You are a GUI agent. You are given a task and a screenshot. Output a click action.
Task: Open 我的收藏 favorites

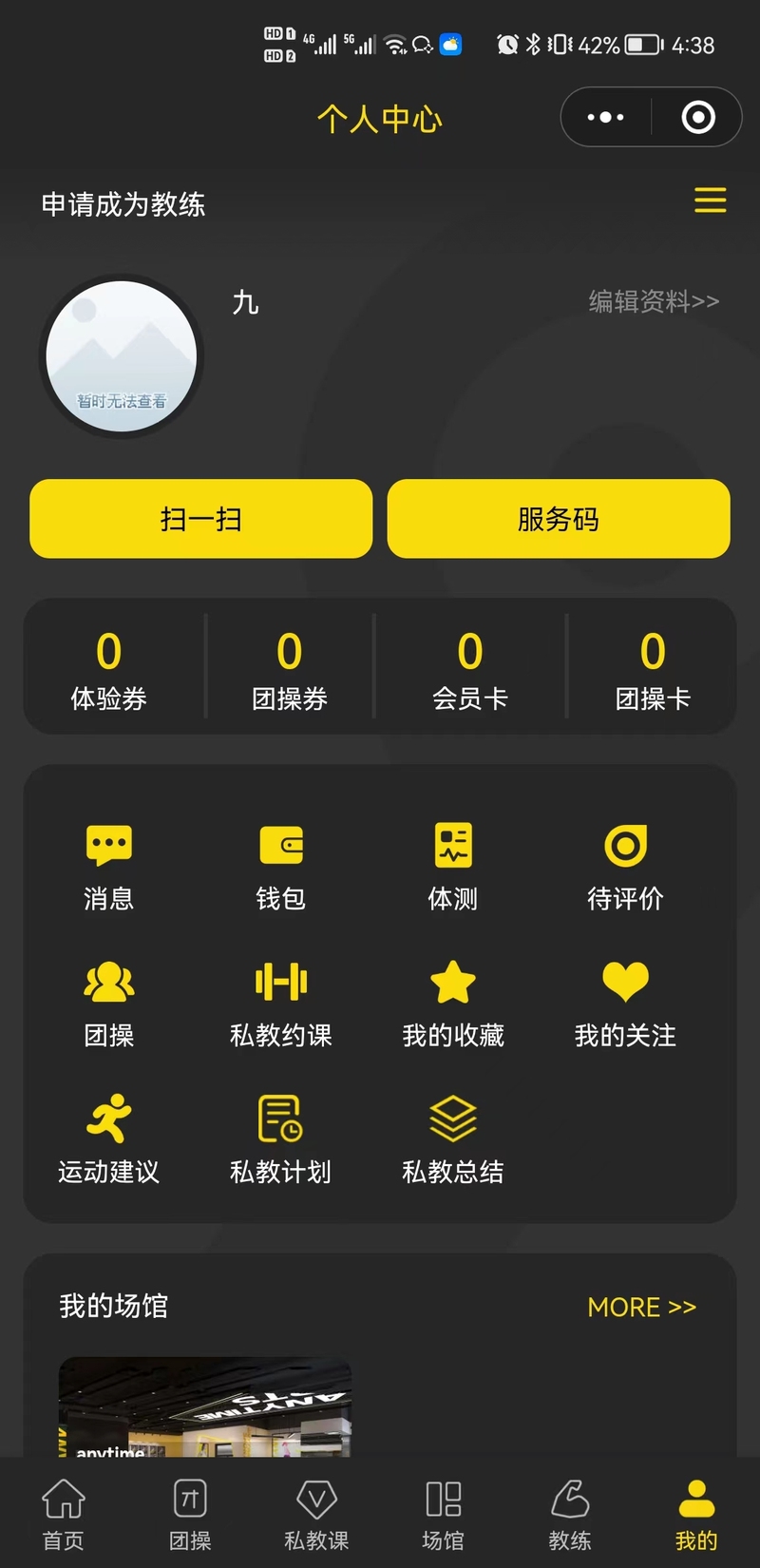(453, 1004)
